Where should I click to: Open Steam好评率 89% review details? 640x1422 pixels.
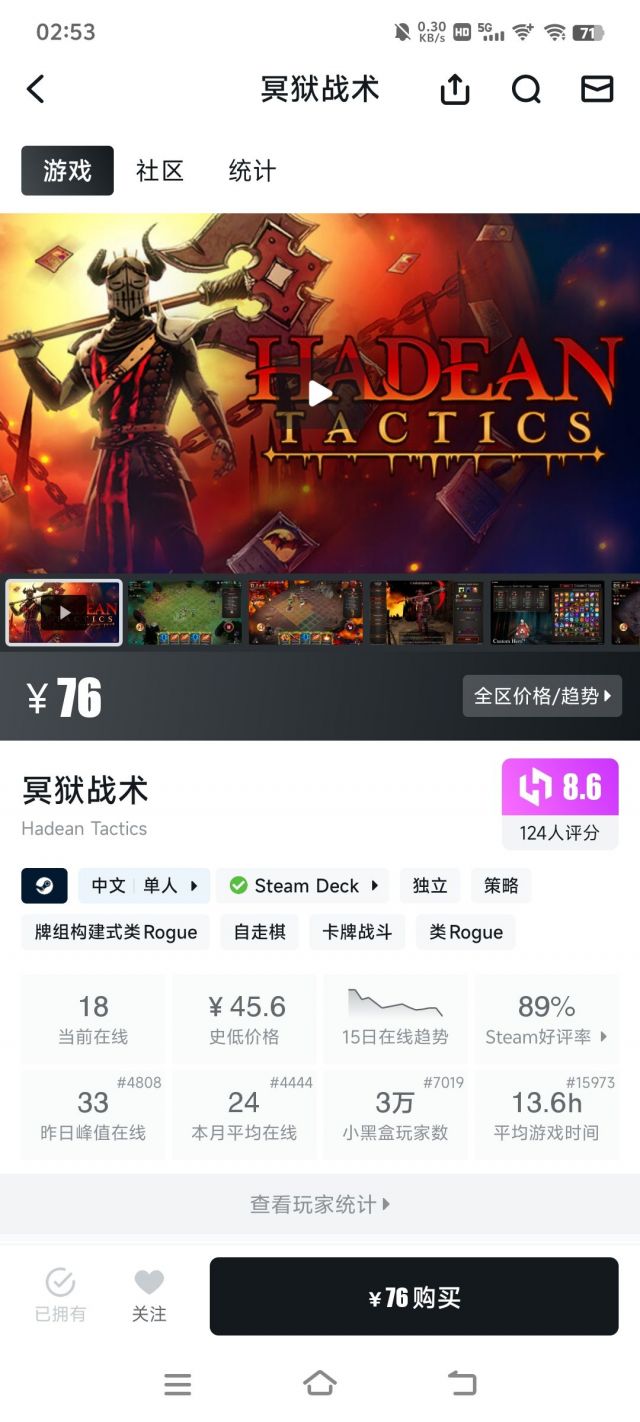pos(547,1019)
